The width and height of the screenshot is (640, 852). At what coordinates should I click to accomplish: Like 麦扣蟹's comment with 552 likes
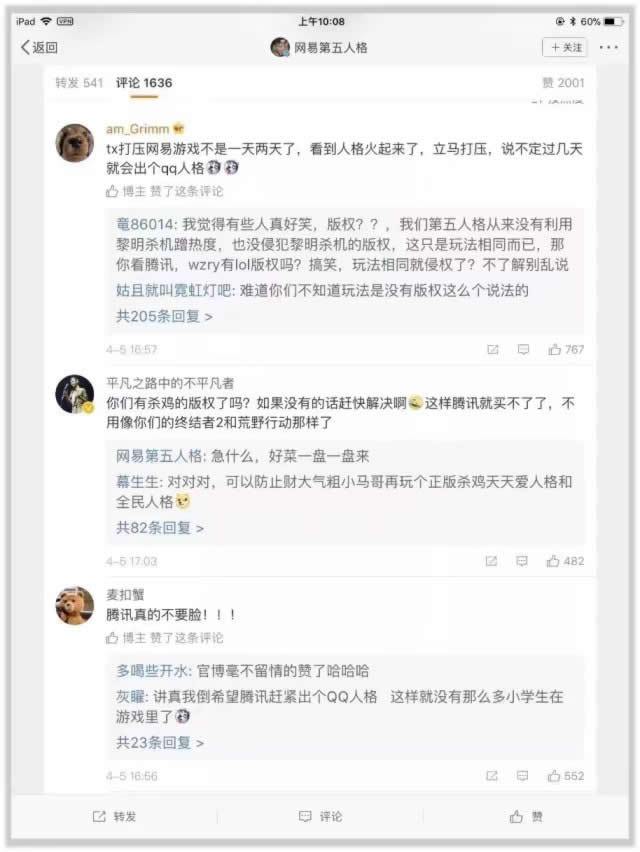[x=566, y=775]
